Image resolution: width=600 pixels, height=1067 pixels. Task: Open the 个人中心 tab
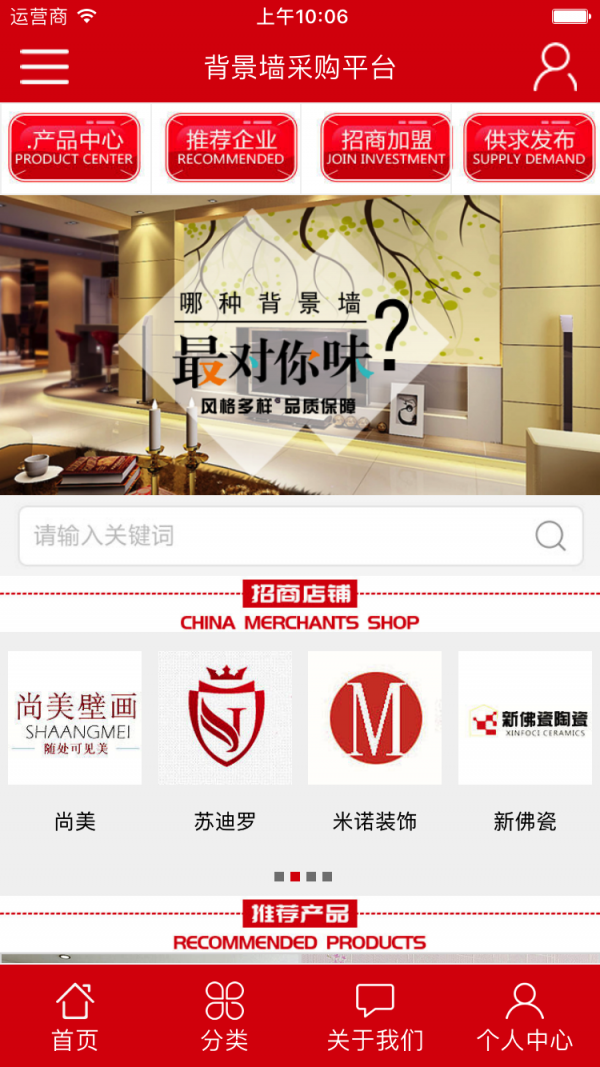(524, 1016)
